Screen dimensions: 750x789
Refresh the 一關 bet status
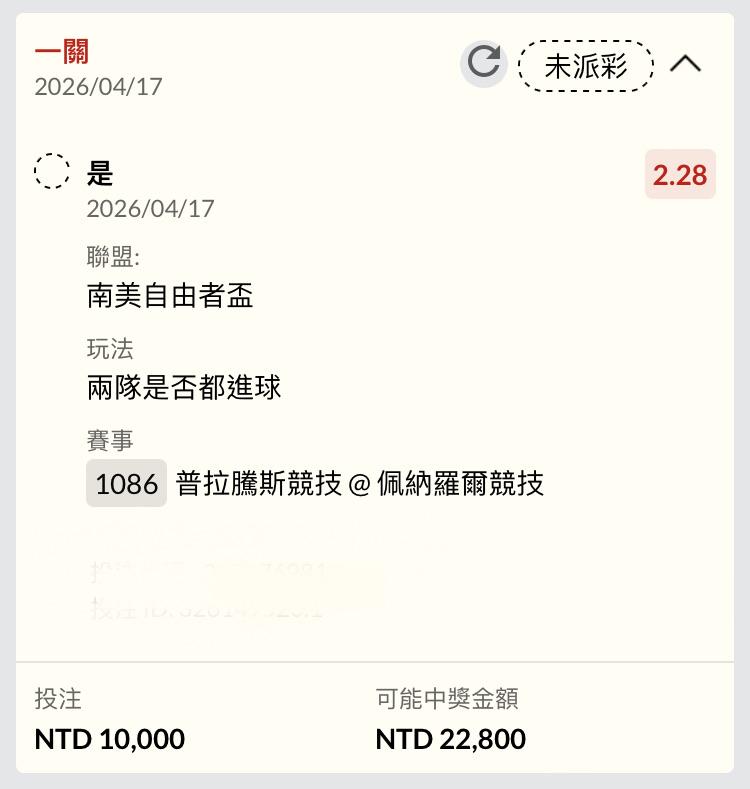[x=484, y=64]
